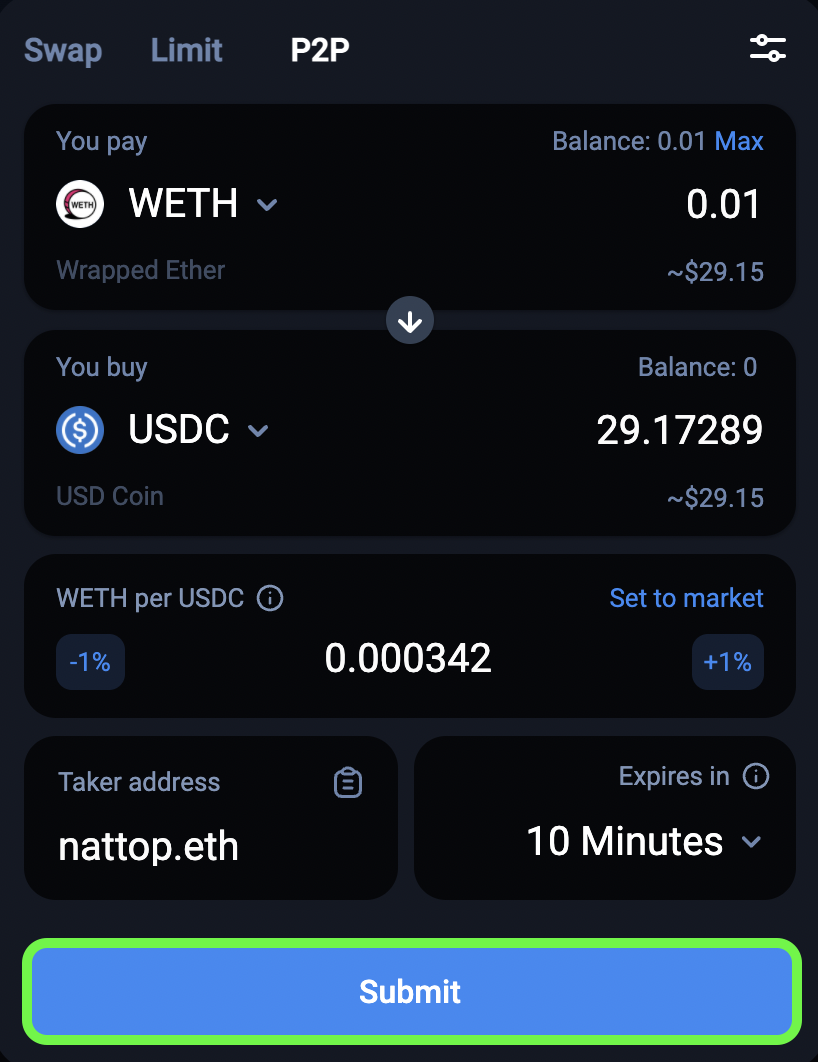
Task: Open the swap settings sliders icon
Action: 767,49
